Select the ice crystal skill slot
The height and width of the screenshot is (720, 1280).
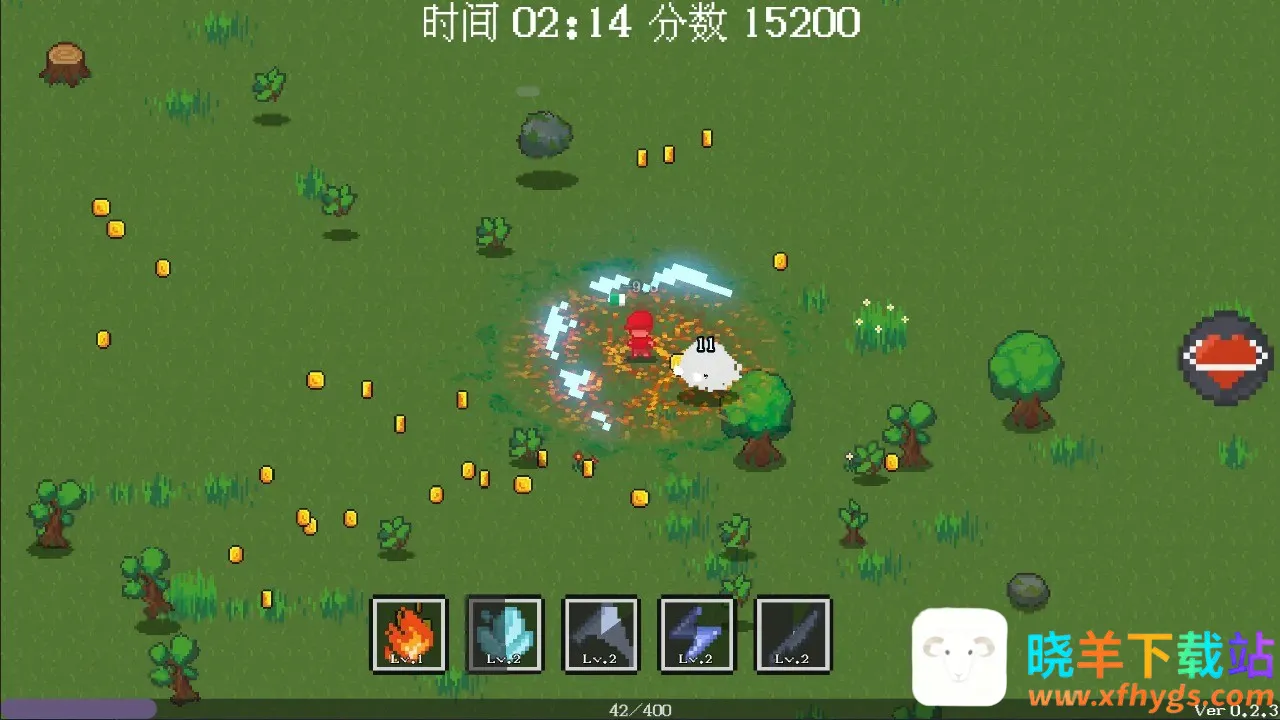pyautogui.click(x=504, y=634)
